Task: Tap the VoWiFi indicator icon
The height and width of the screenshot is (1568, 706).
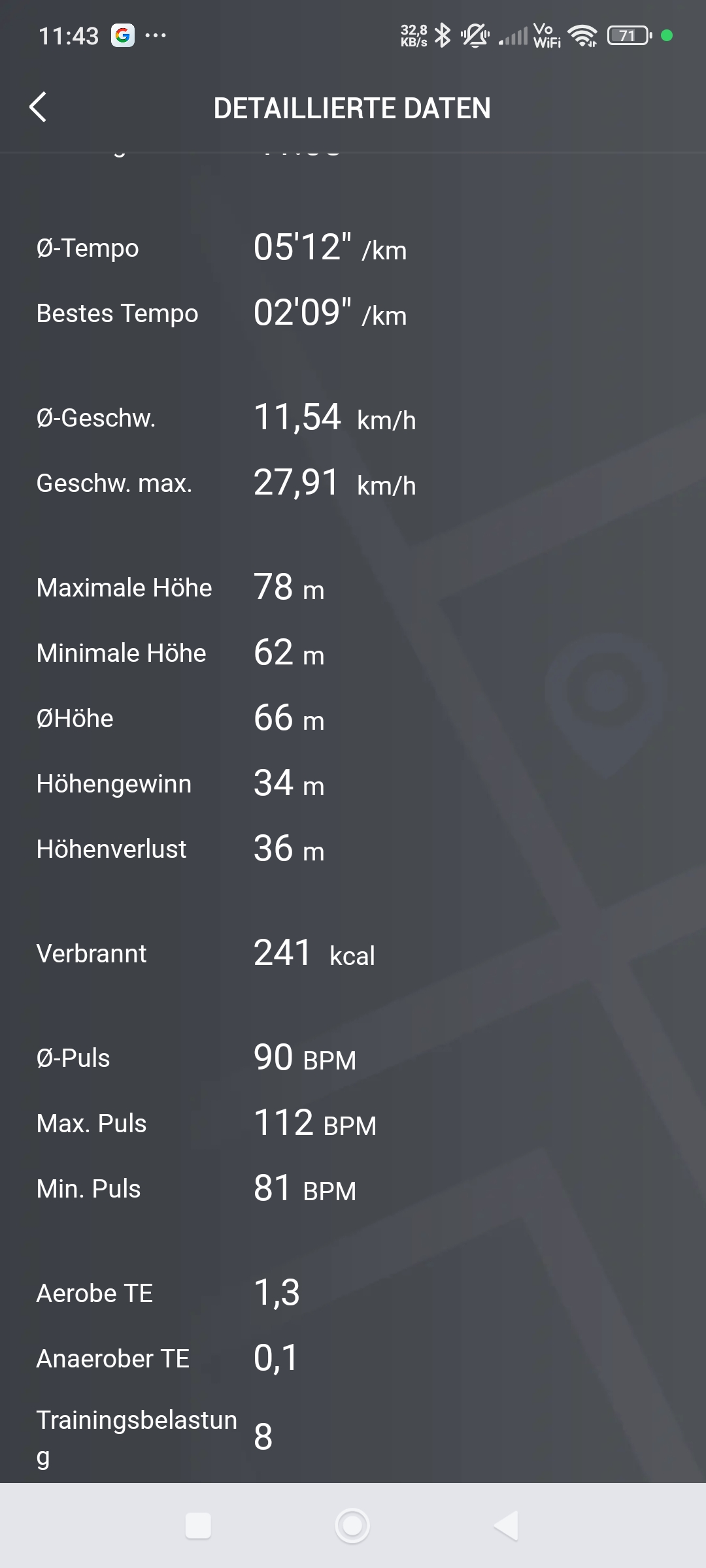Action: point(548,36)
